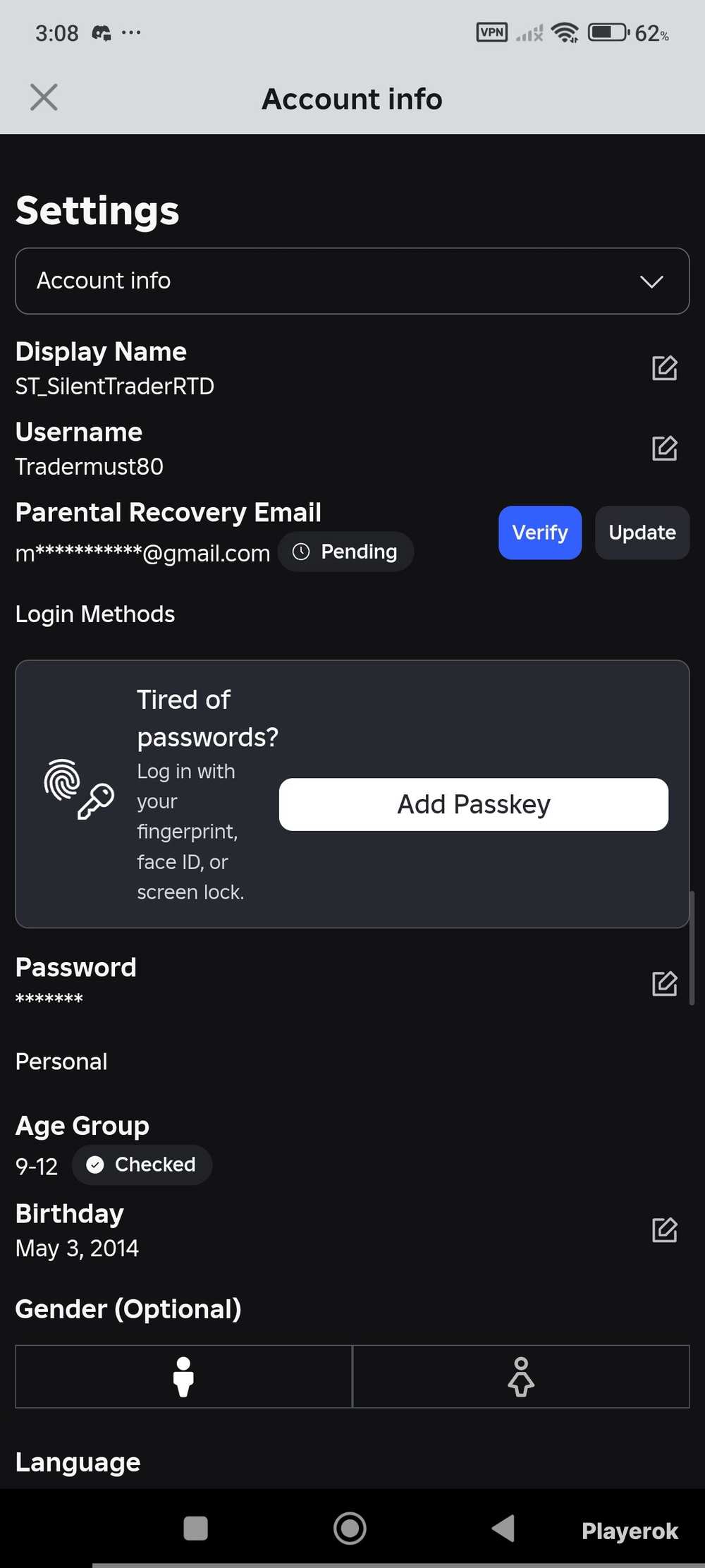
Task: Select the male gender option
Action: 184,1376
